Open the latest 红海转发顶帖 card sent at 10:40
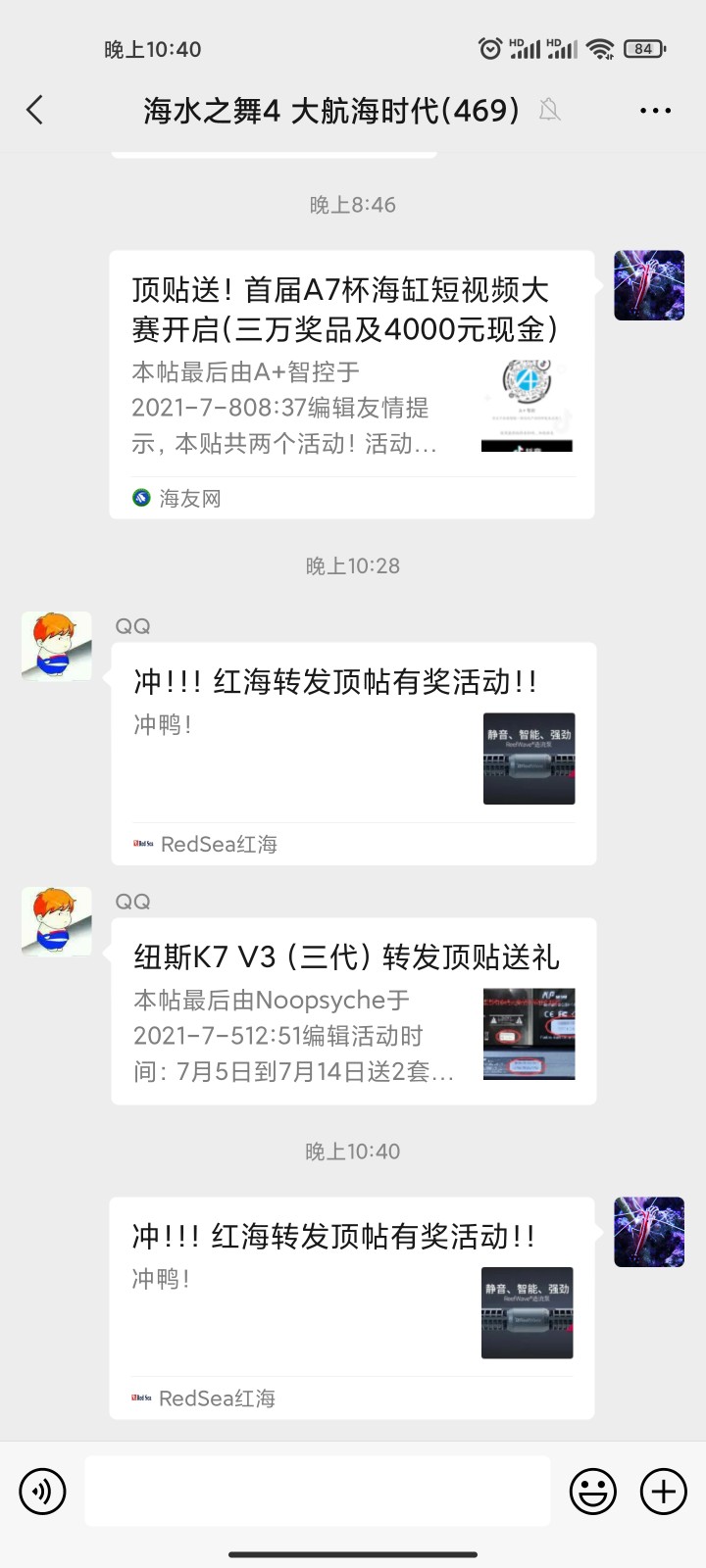Image resolution: width=706 pixels, height=1568 pixels. tap(351, 1306)
